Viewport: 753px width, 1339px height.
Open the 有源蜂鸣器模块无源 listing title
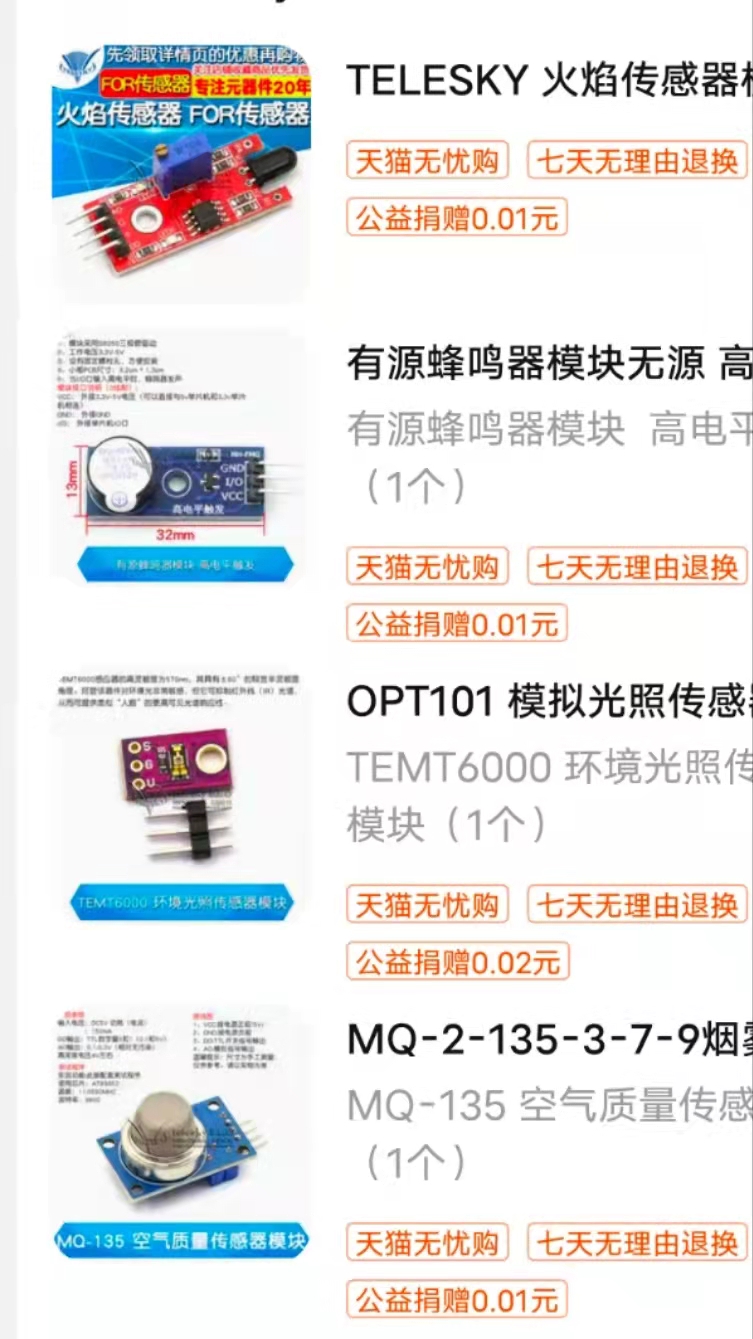[x=549, y=364]
